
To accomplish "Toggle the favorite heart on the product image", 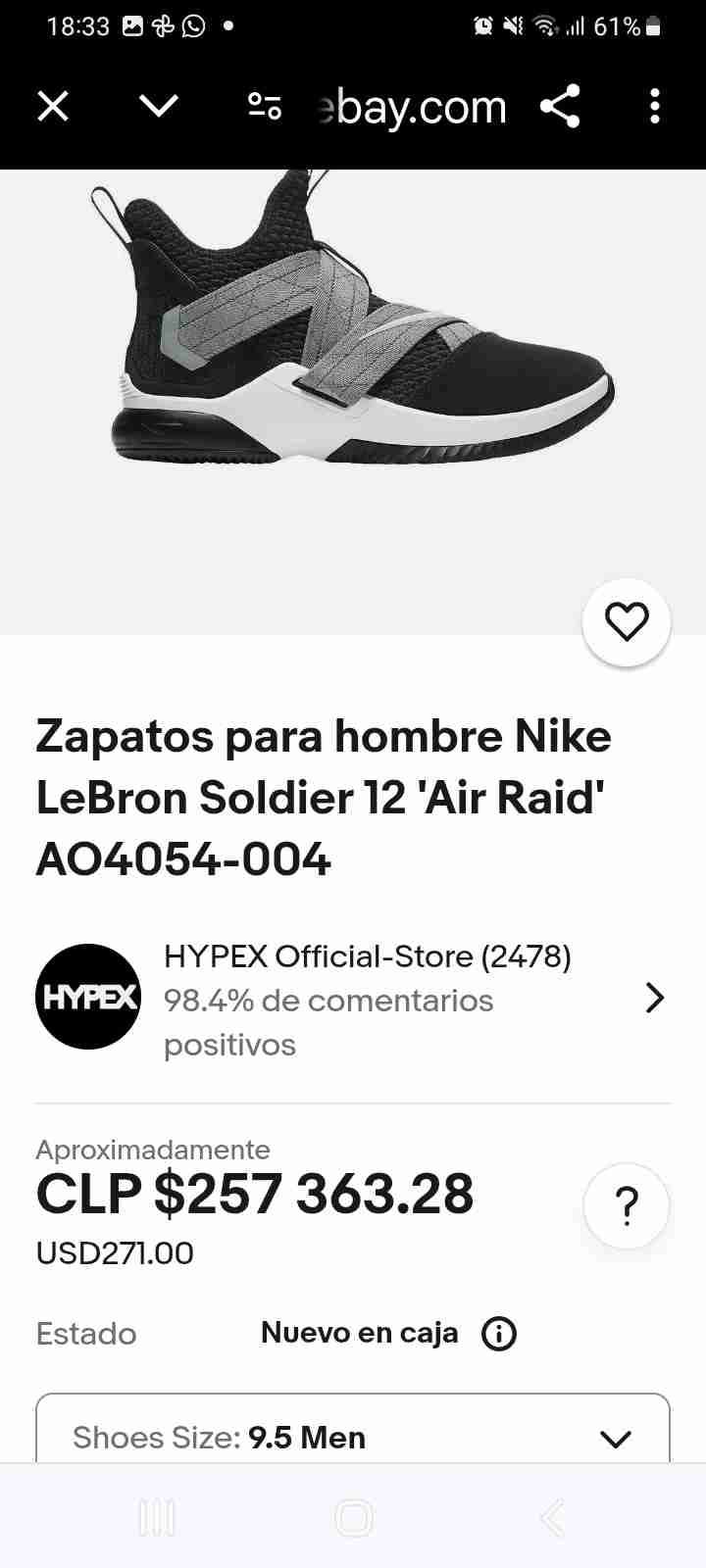I will coord(626,621).
